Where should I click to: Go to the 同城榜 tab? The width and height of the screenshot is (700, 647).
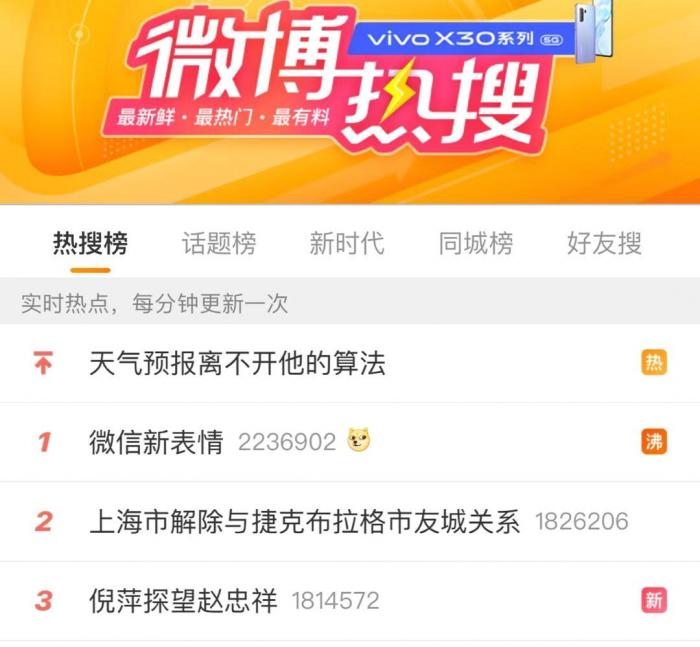[x=475, y=243]
